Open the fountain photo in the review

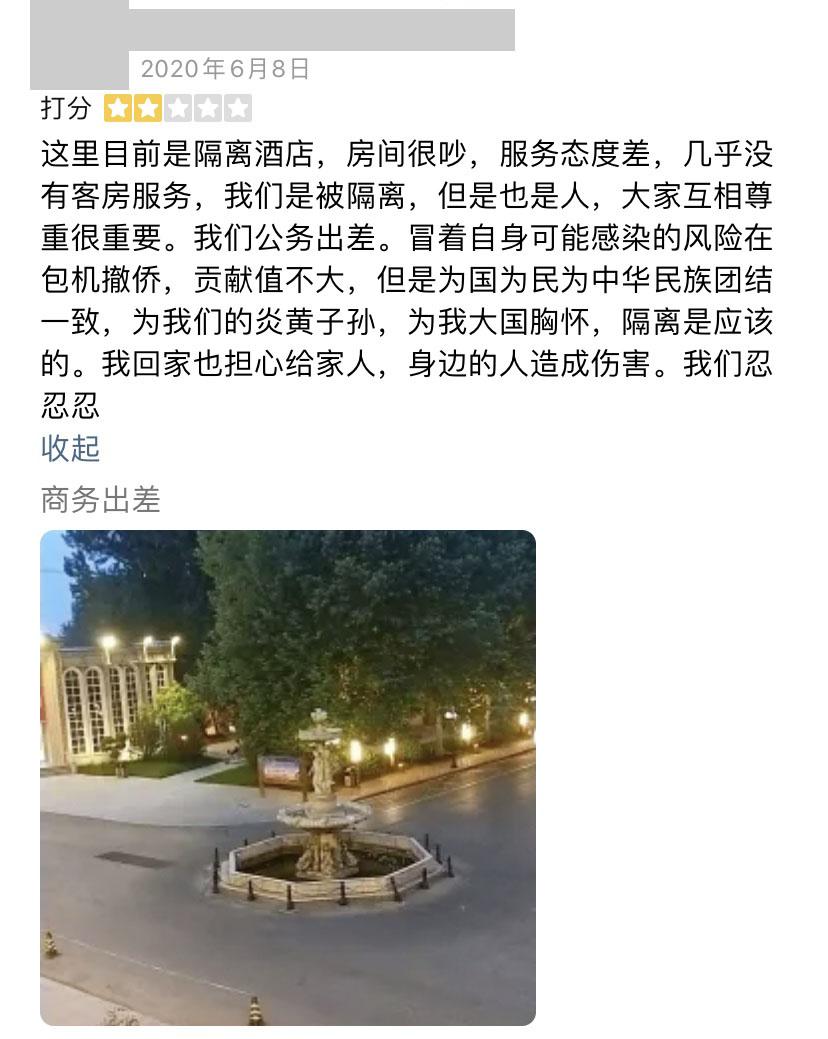click(x=288, y=777)
